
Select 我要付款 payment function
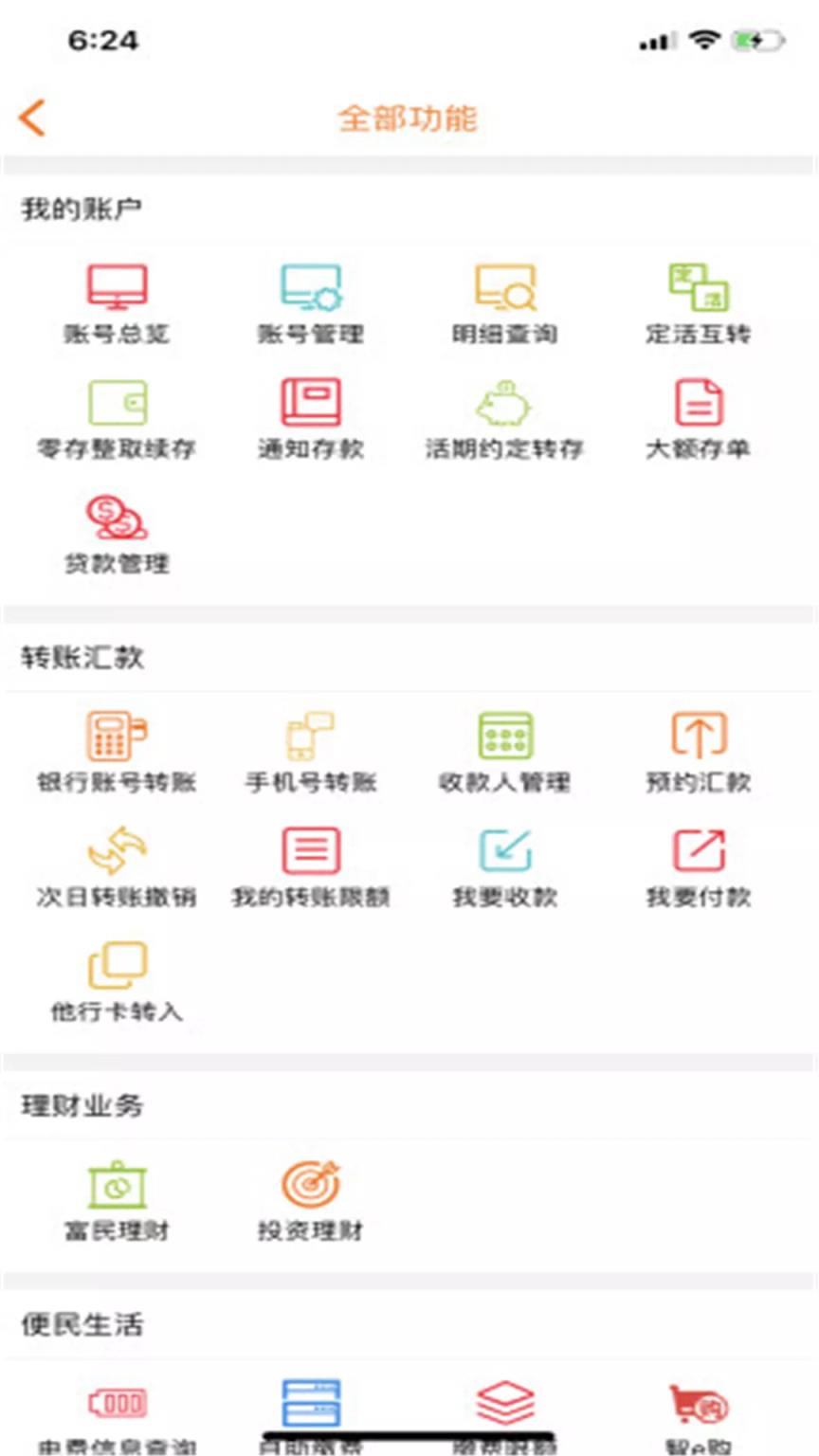699,864
